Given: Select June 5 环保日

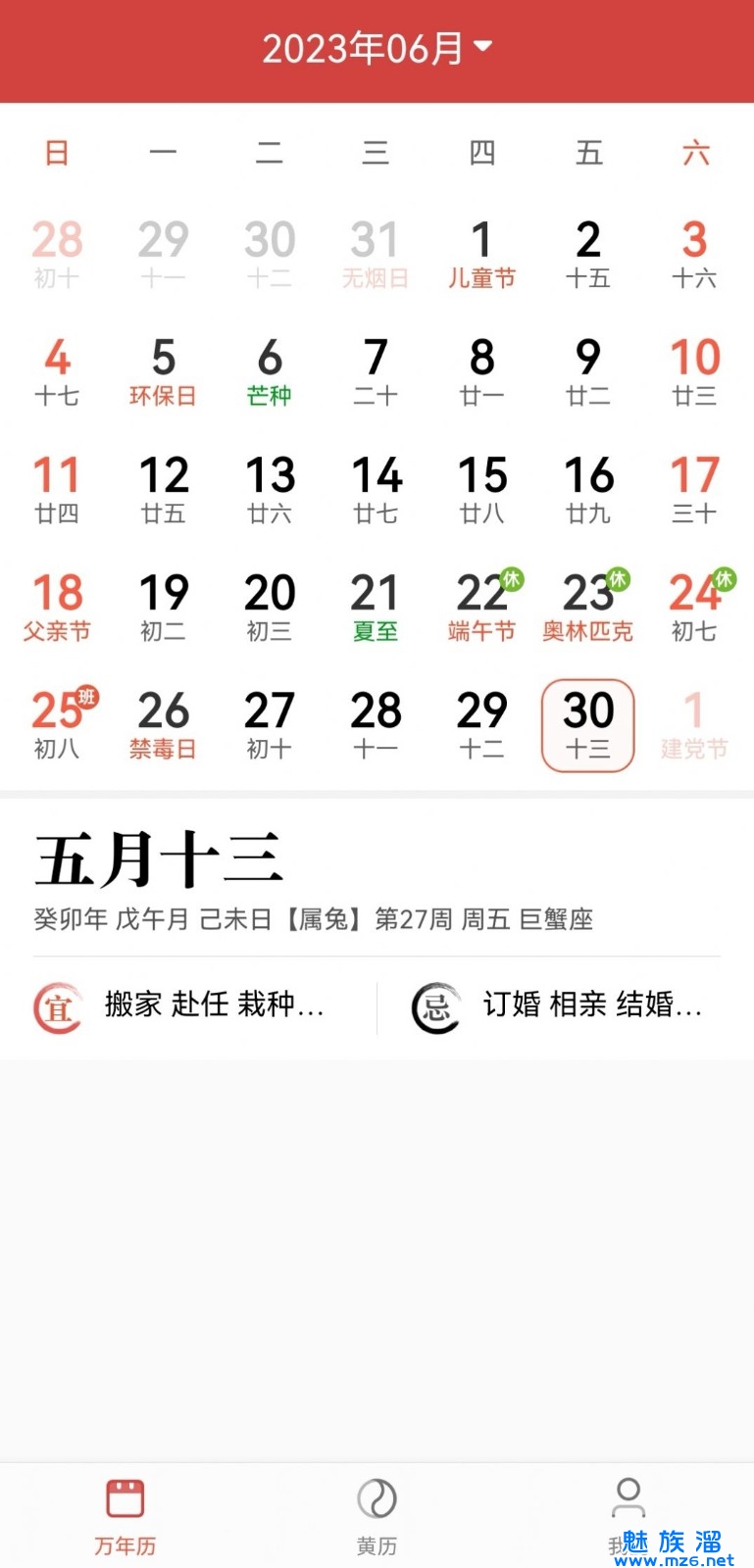Looking at the screenshot, I should tap(163, 371).
